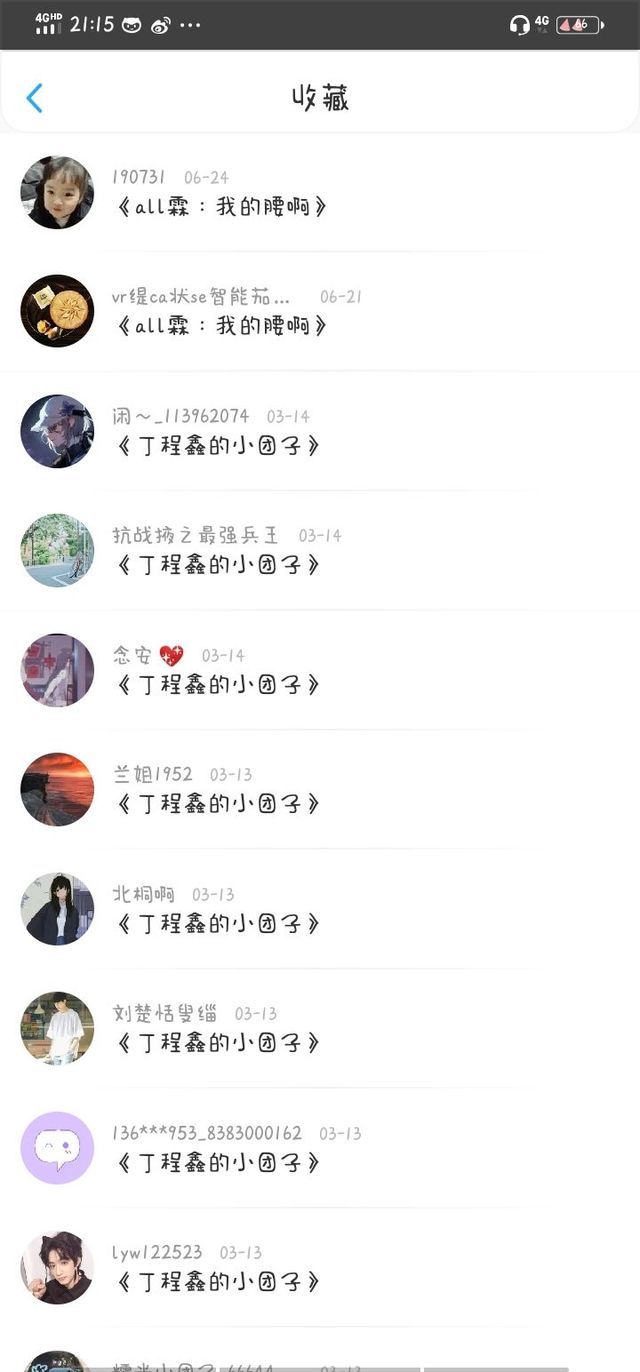
Task: Open the entry from vr缇ca状se智能茄
Action: 222,326
